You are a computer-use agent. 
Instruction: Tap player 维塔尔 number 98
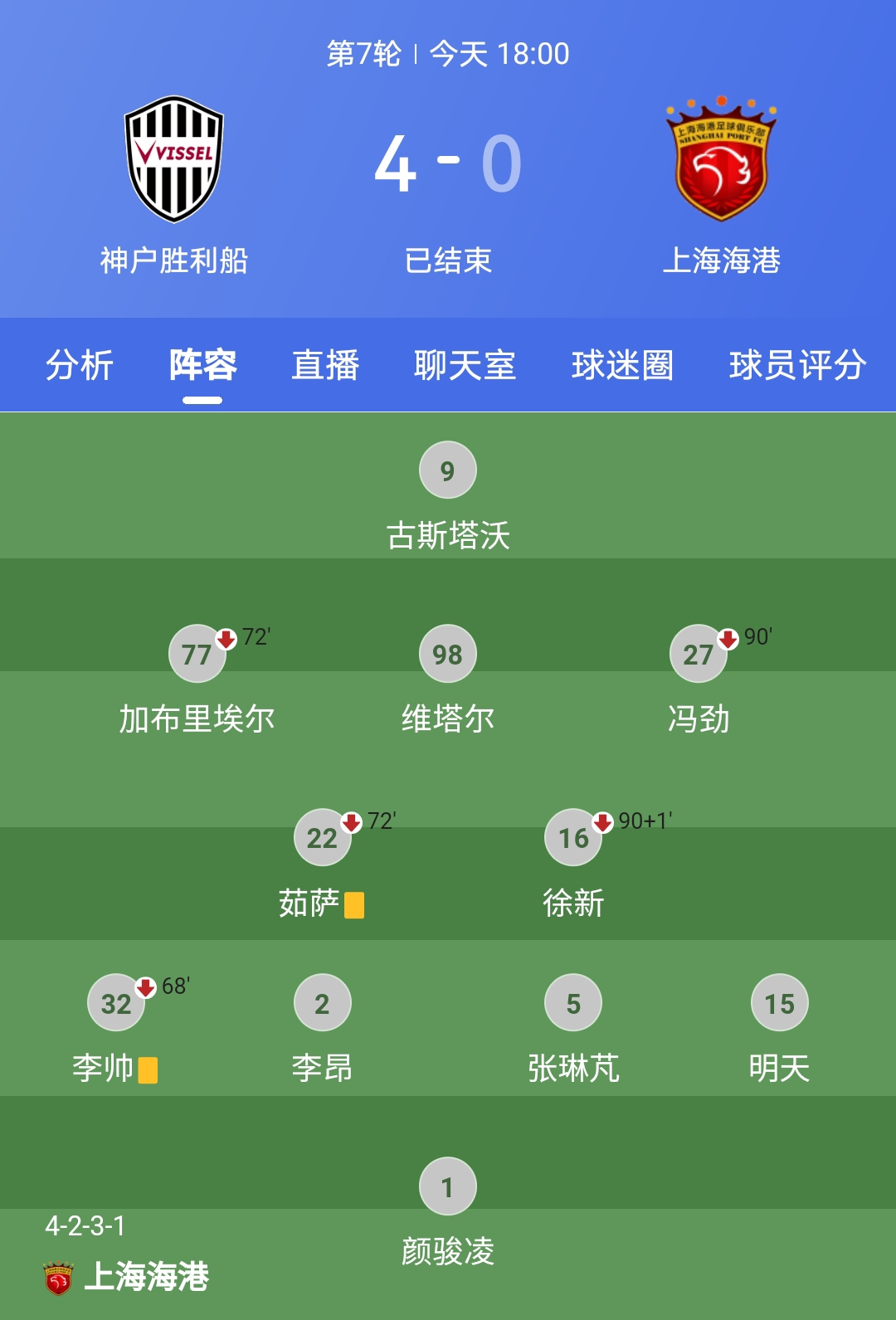[448, 653]
